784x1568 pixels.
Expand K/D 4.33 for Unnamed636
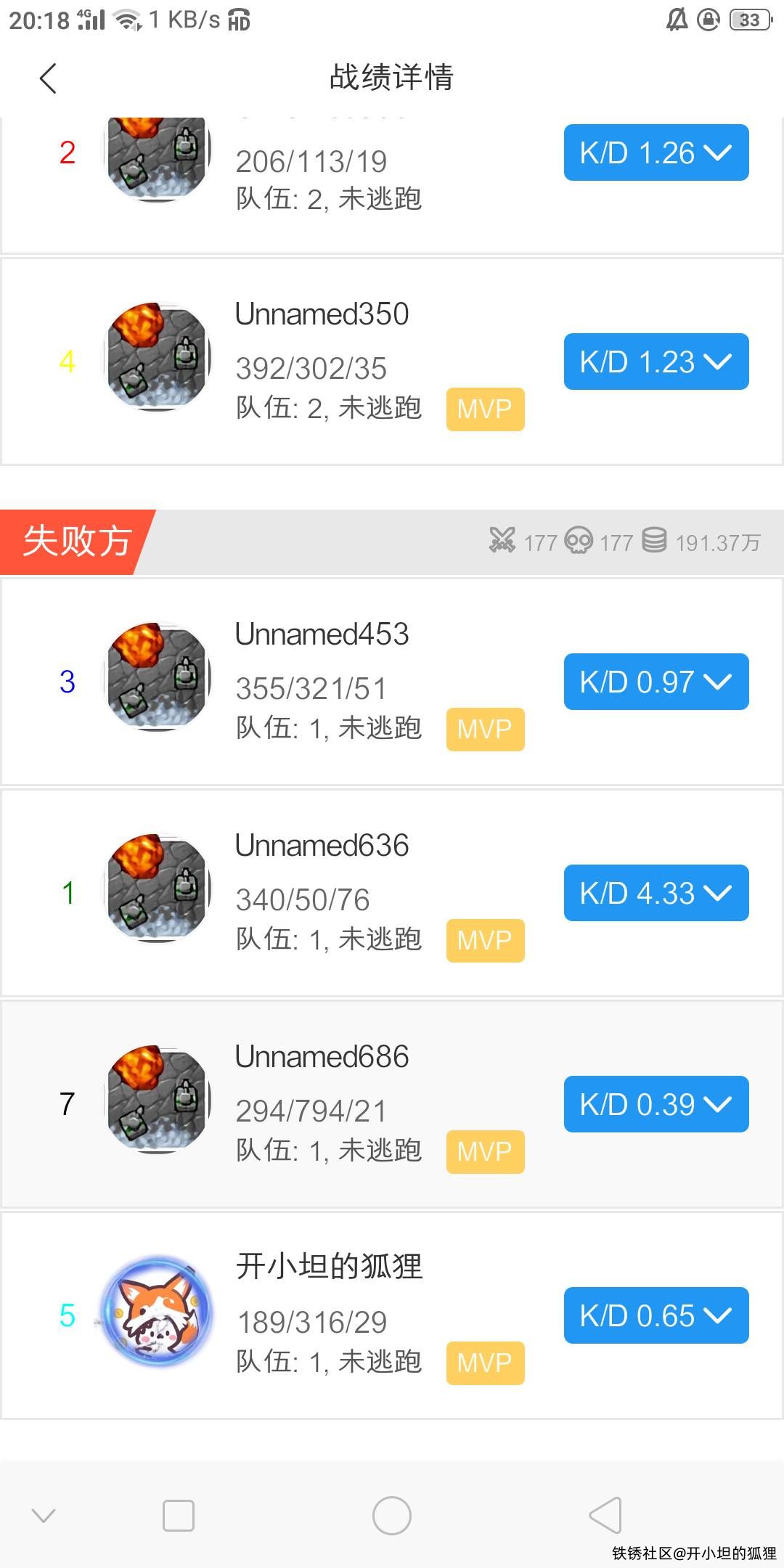pos(656,893)
